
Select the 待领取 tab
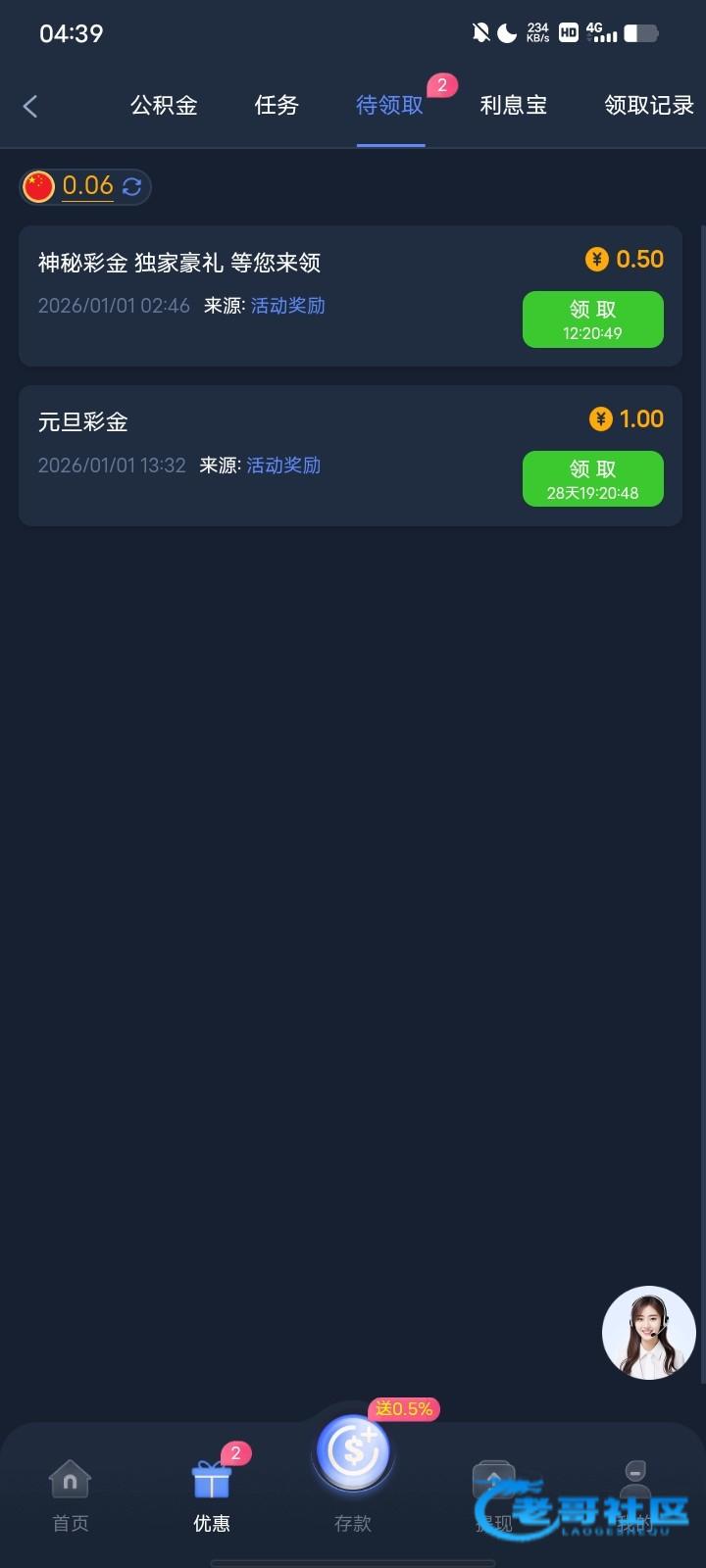389,106
